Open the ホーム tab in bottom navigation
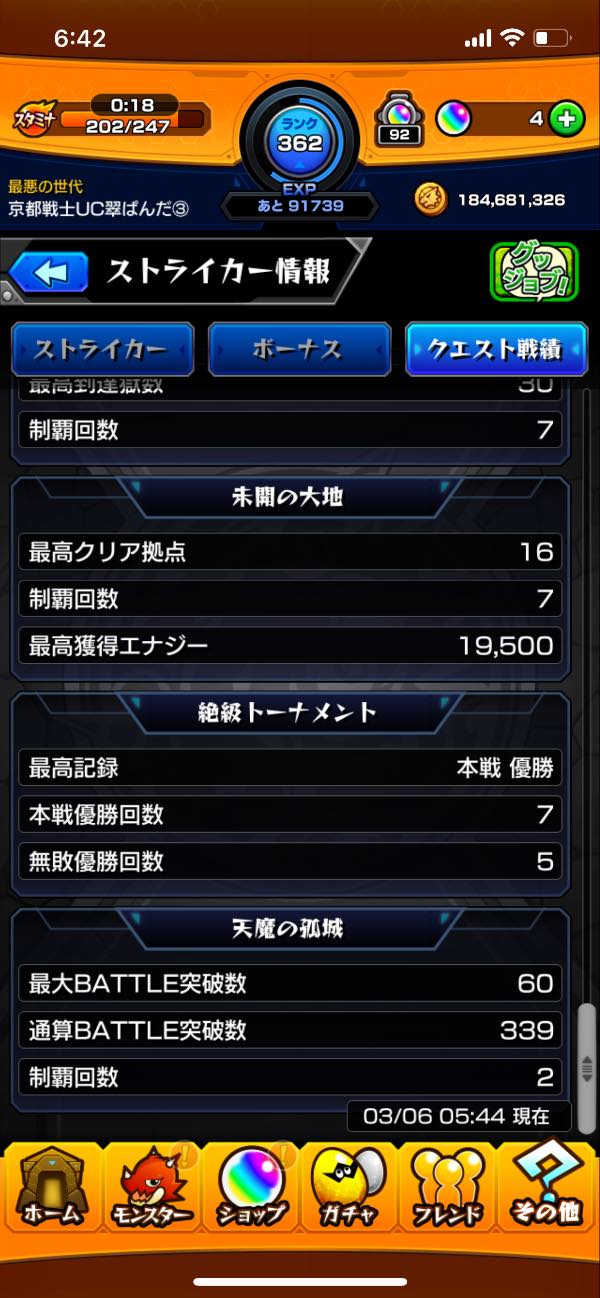This screenshot has height=1298, width=600. (52, 1189)
